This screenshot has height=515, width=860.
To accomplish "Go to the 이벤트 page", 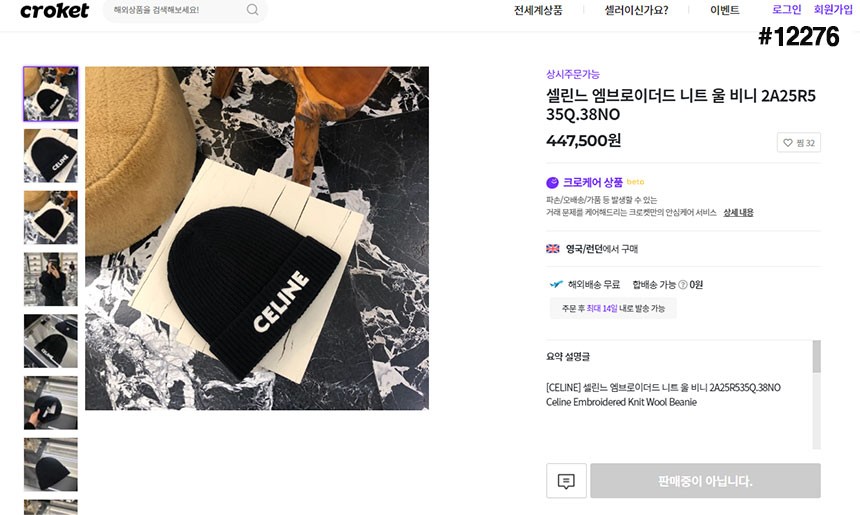I will pos(724,10).
